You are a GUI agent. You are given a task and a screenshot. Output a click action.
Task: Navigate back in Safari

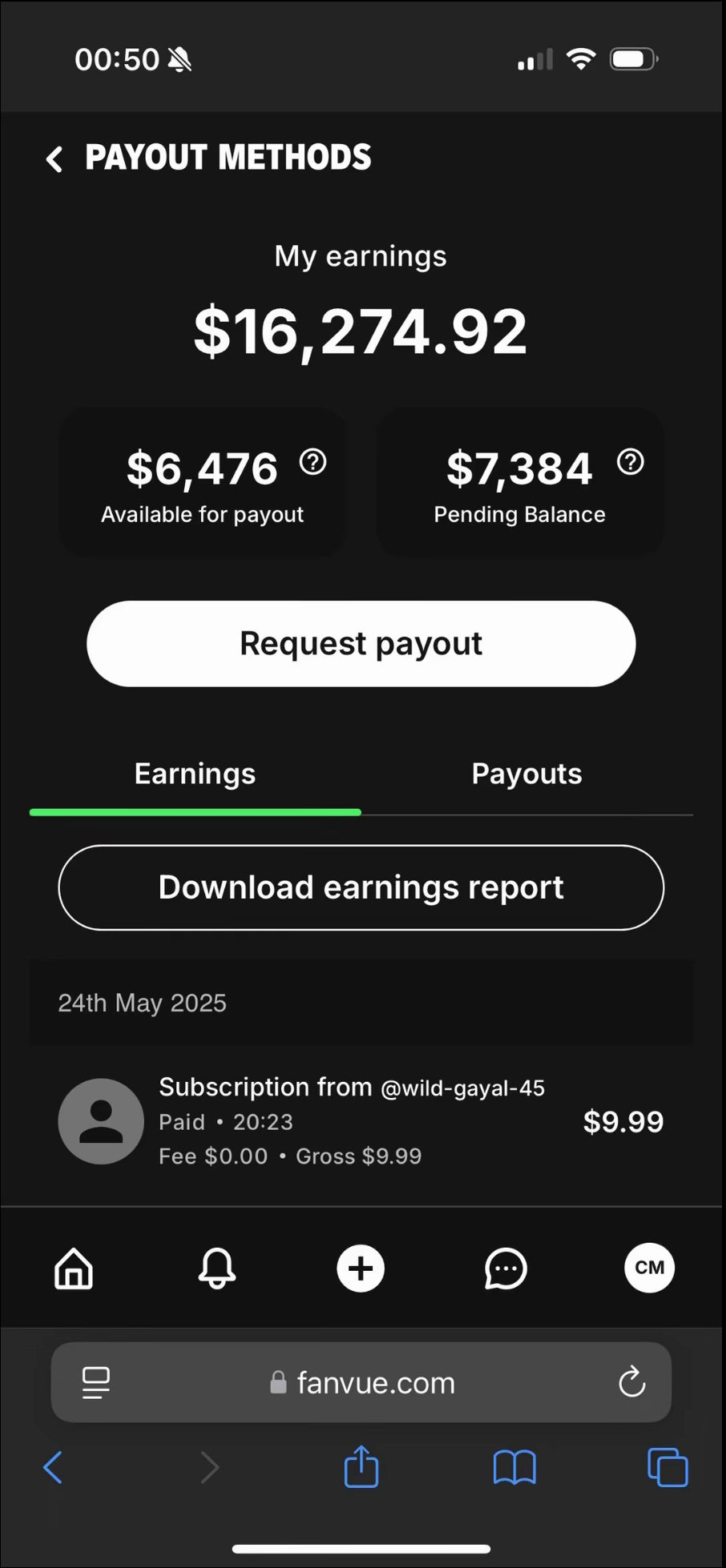[x=53, y=1467]
